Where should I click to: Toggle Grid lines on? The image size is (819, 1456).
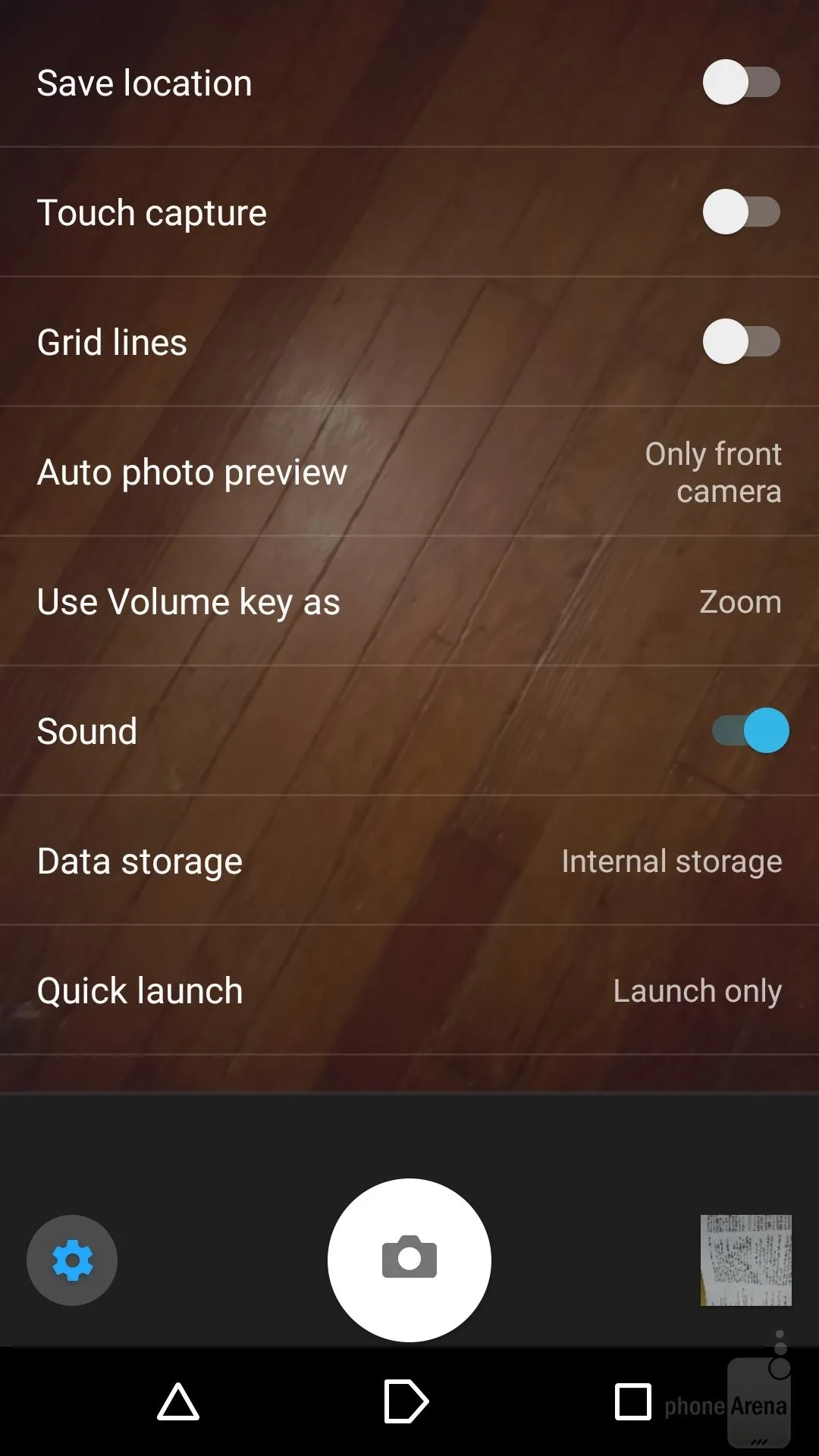click(741, 341)
